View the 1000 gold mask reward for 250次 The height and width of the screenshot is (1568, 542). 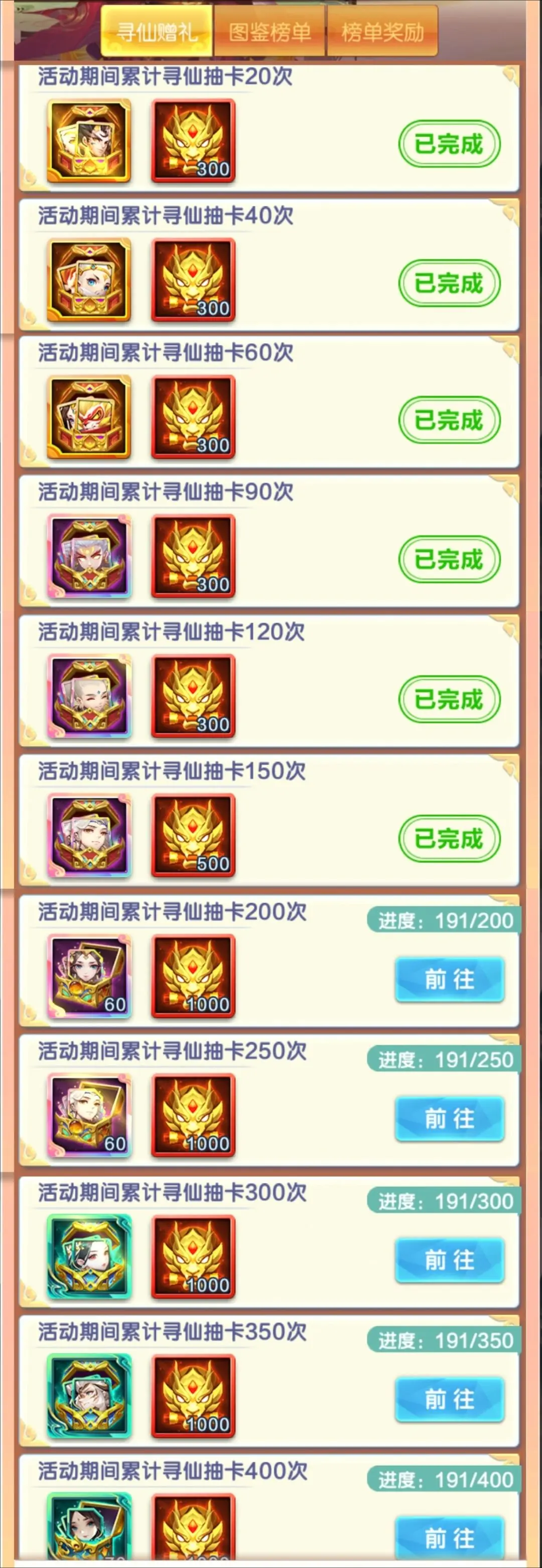193,1115
